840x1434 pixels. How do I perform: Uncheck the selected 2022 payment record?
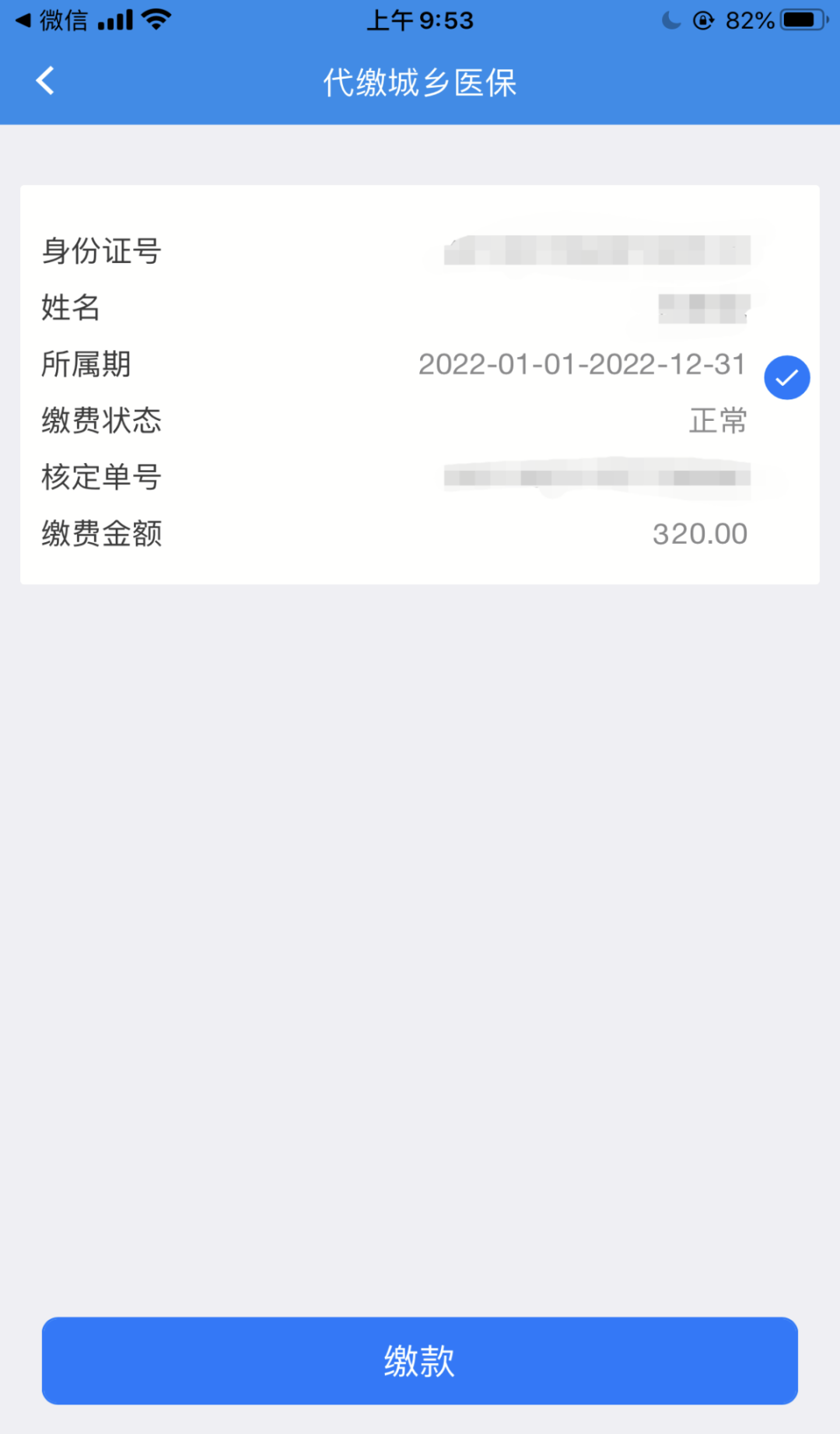(786, 377)
